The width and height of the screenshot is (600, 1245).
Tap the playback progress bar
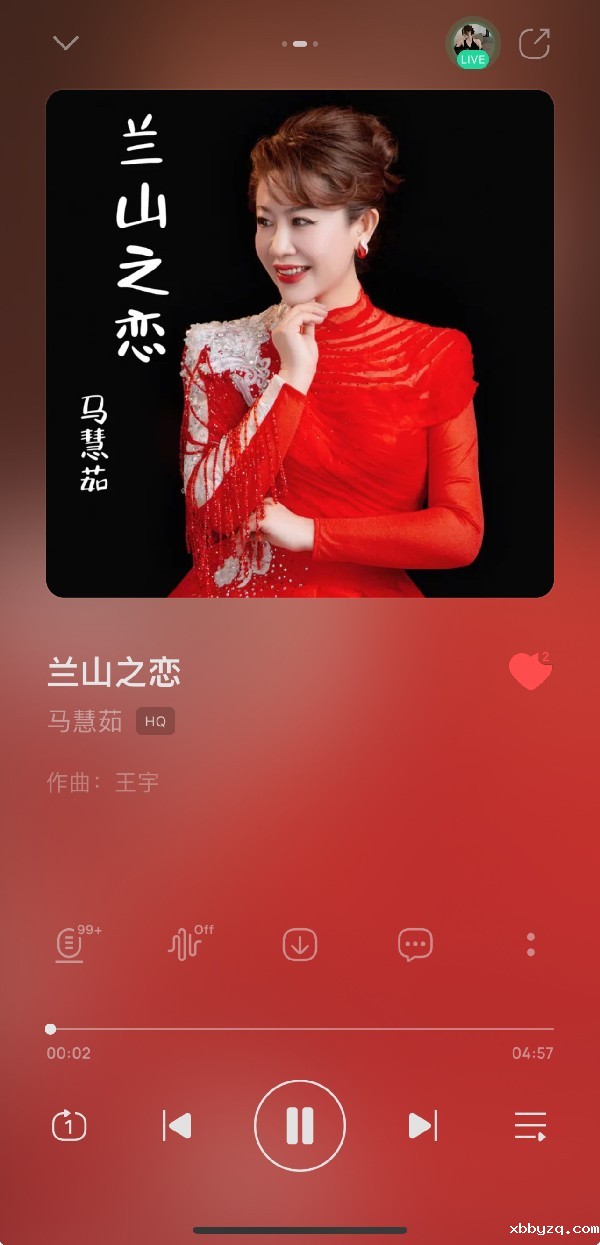(300, 1028)
